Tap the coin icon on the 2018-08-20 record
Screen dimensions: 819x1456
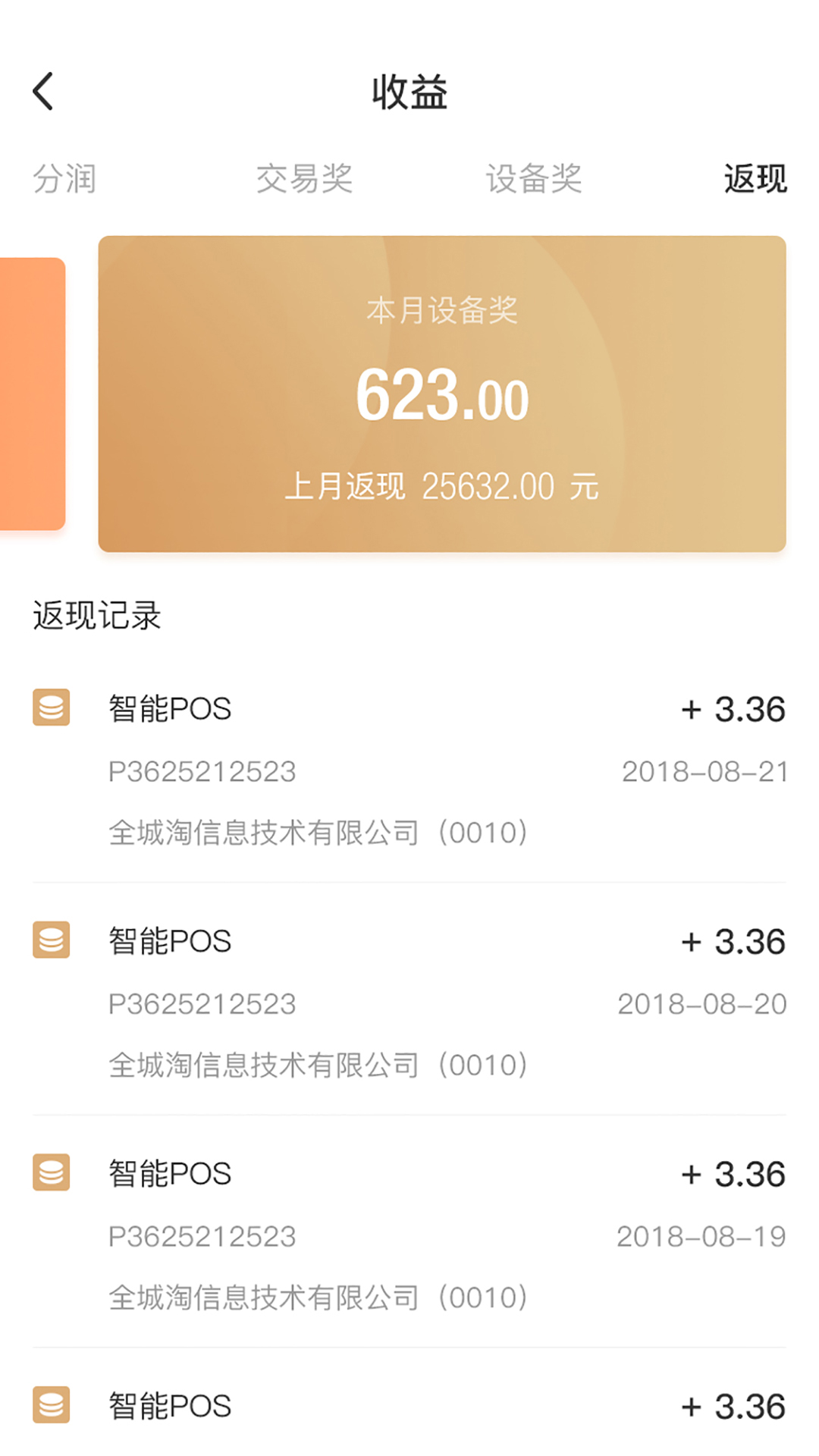click(51, 941)
